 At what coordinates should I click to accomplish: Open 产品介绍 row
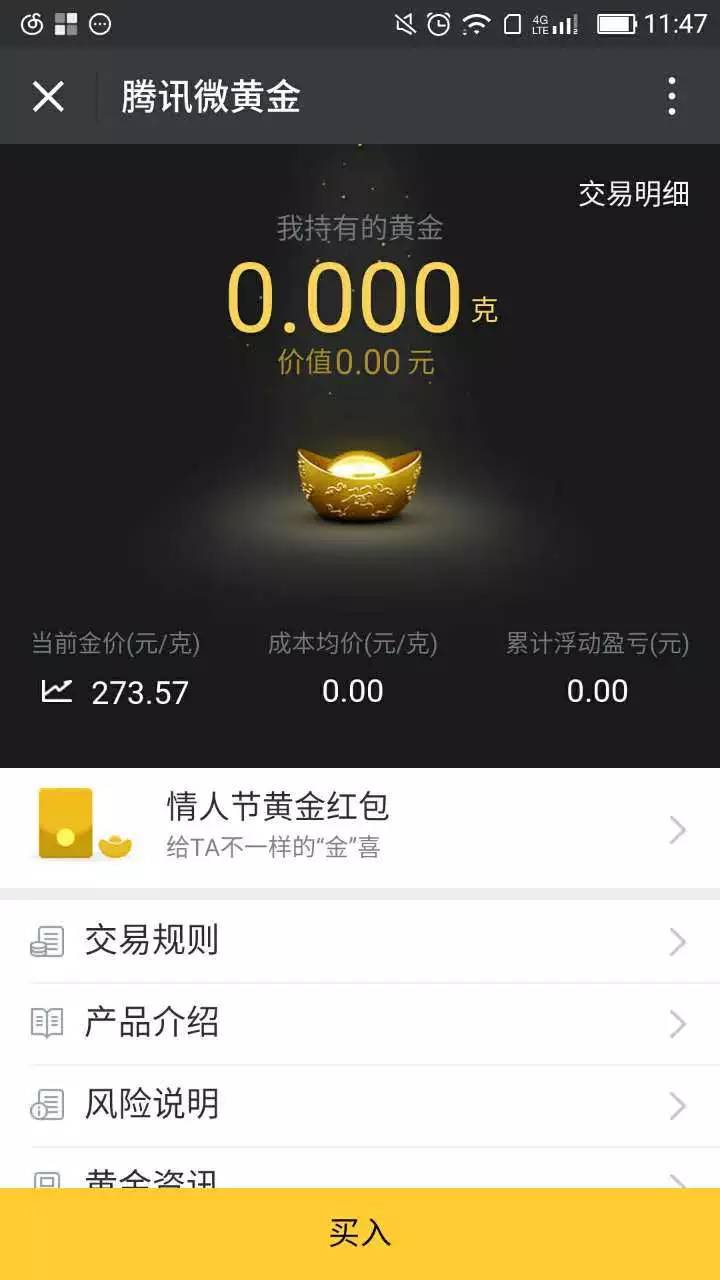point(360,1023)
